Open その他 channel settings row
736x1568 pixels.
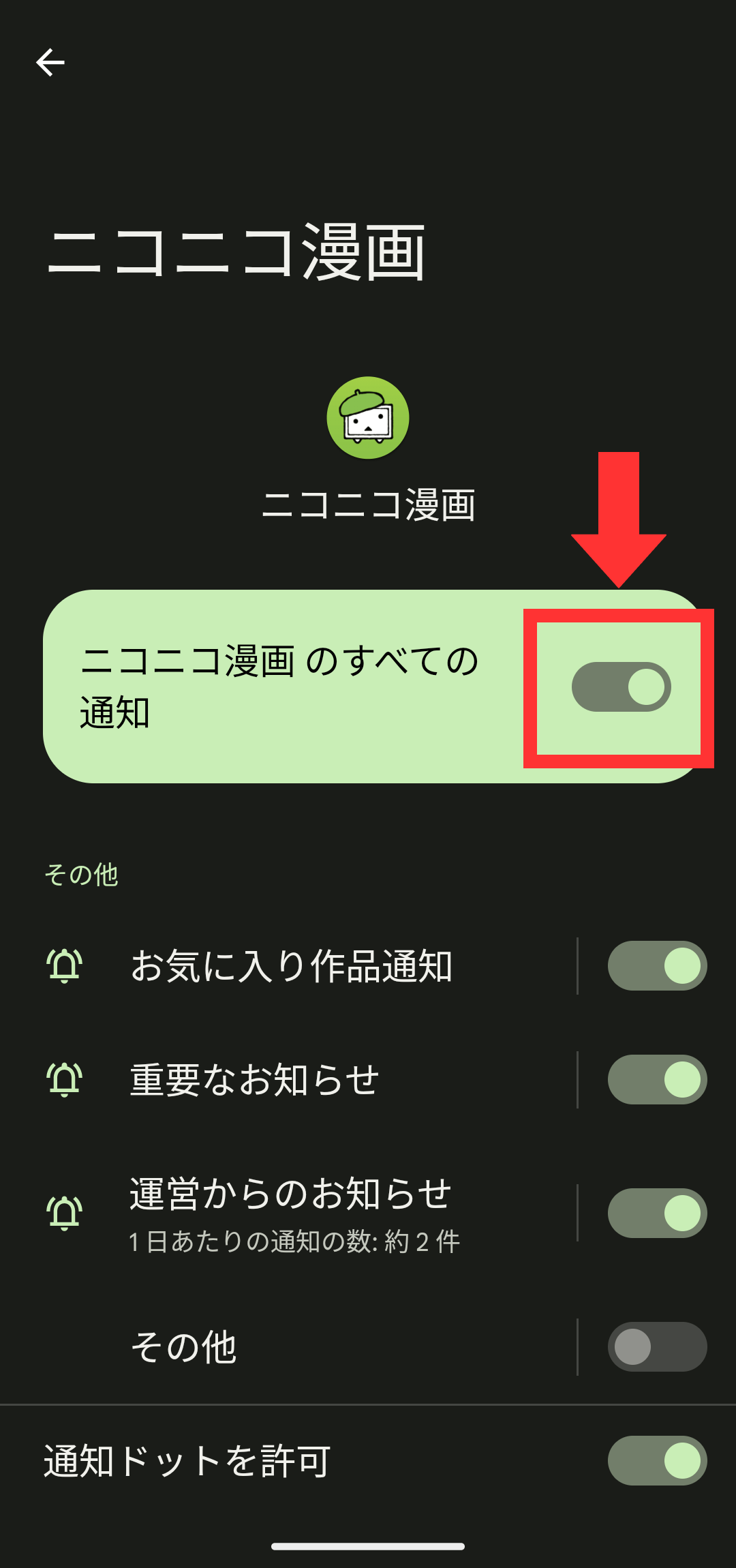coord(184,1347)
